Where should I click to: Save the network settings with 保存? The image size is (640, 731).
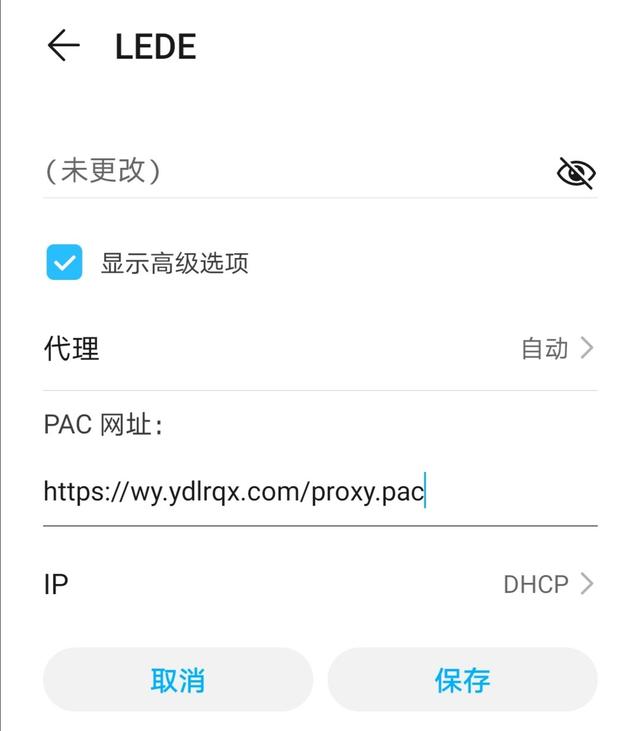pos(462,681)
